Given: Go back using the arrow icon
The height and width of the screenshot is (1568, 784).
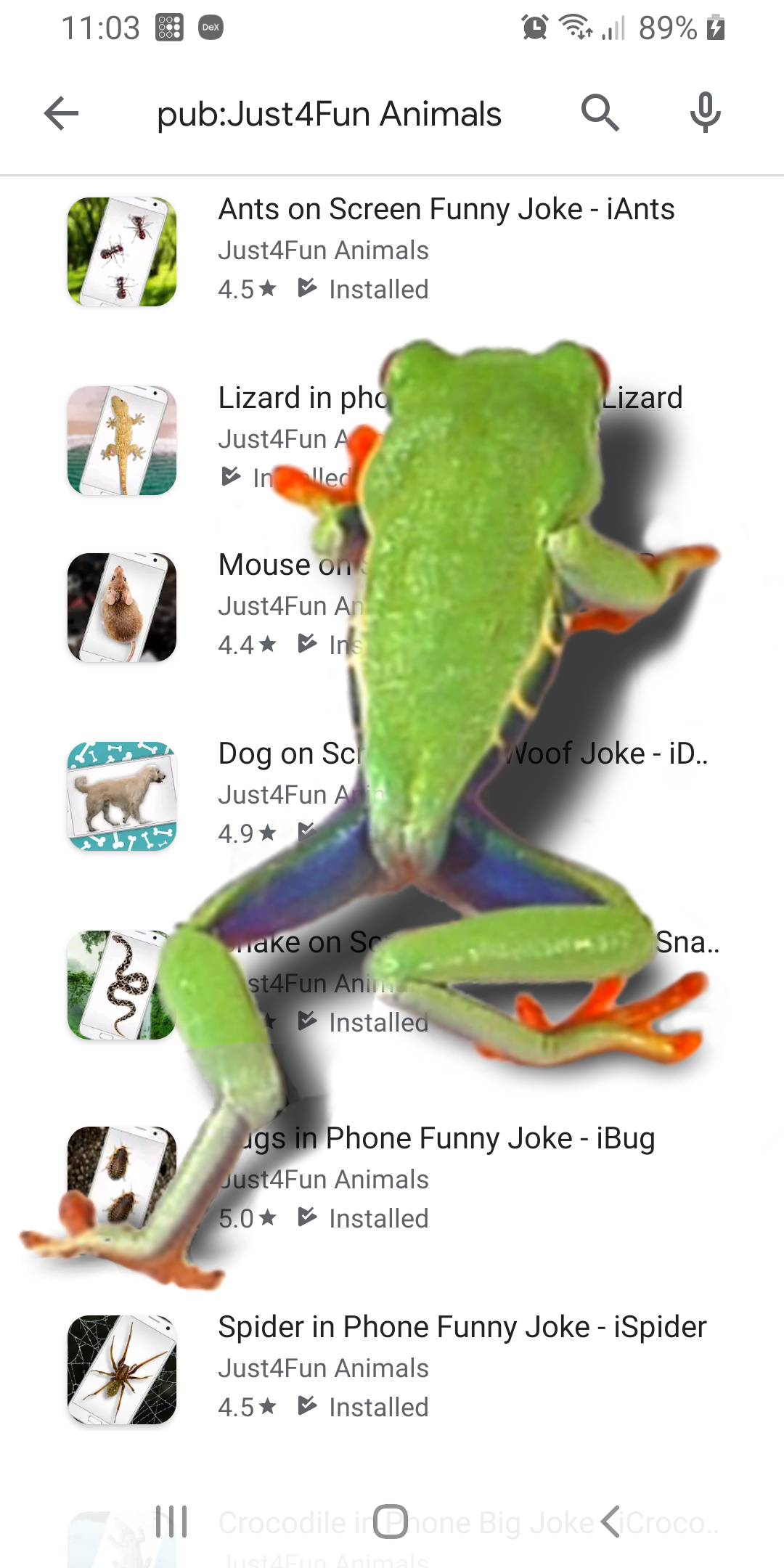Looking at the screenshot, I should tap(61, 114).
